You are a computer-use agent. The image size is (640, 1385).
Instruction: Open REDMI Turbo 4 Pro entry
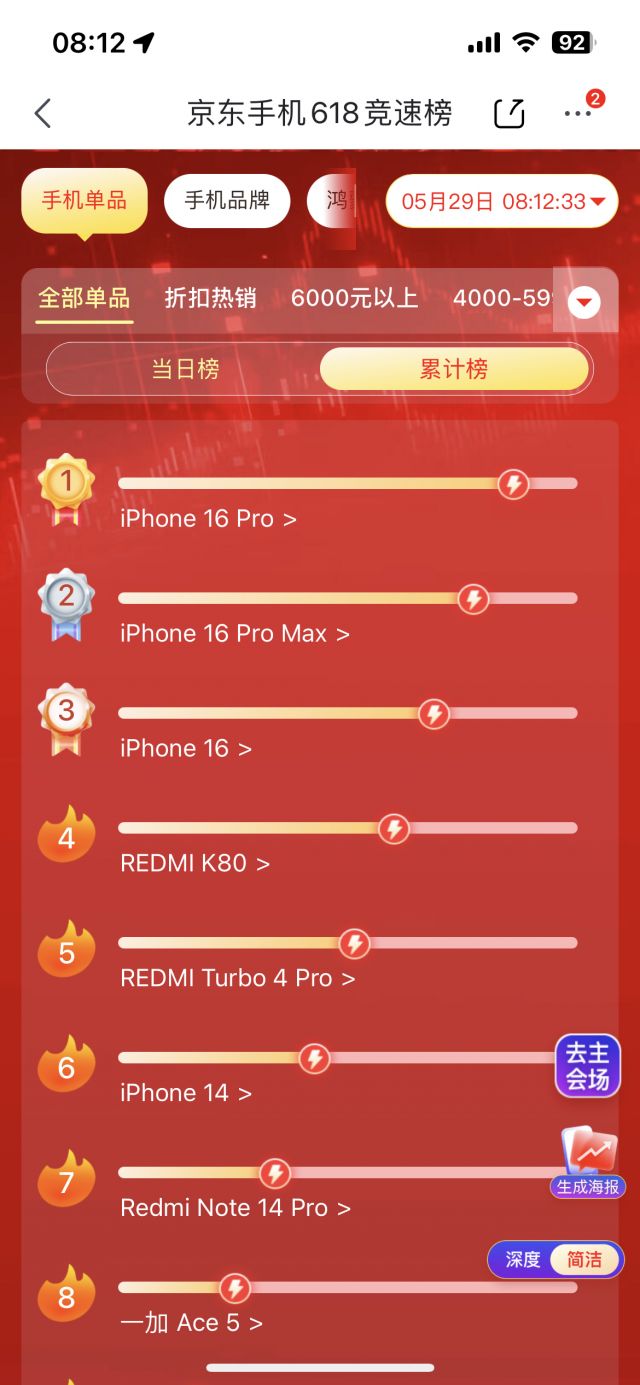(237, 978)
